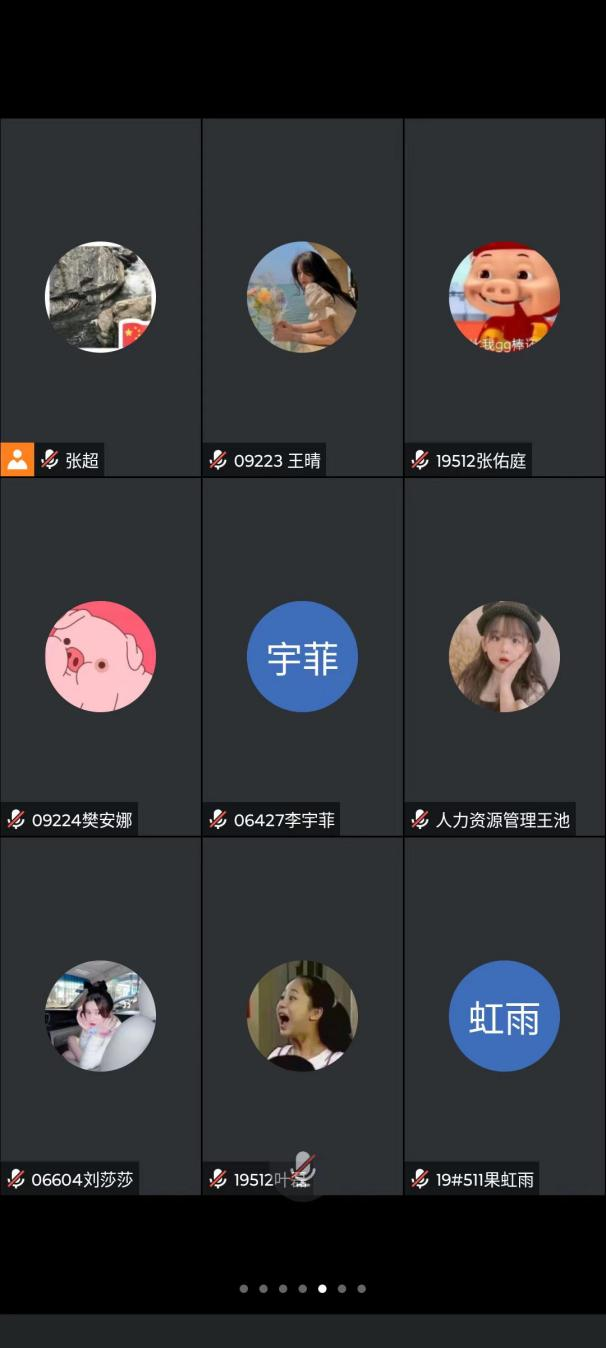Select 09224樊安娜's participant tile

click(100, 657)
